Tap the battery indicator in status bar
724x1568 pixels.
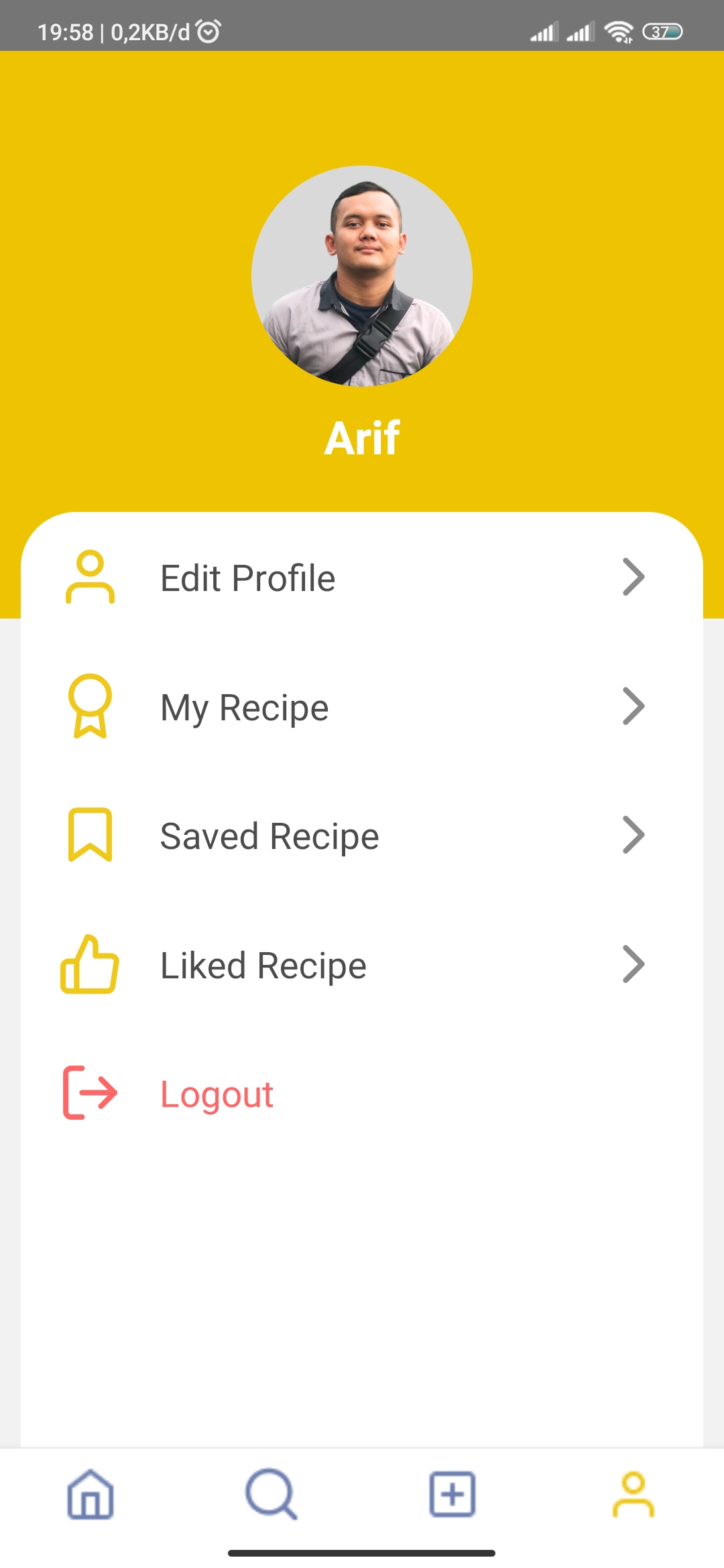tap(662, 31)
